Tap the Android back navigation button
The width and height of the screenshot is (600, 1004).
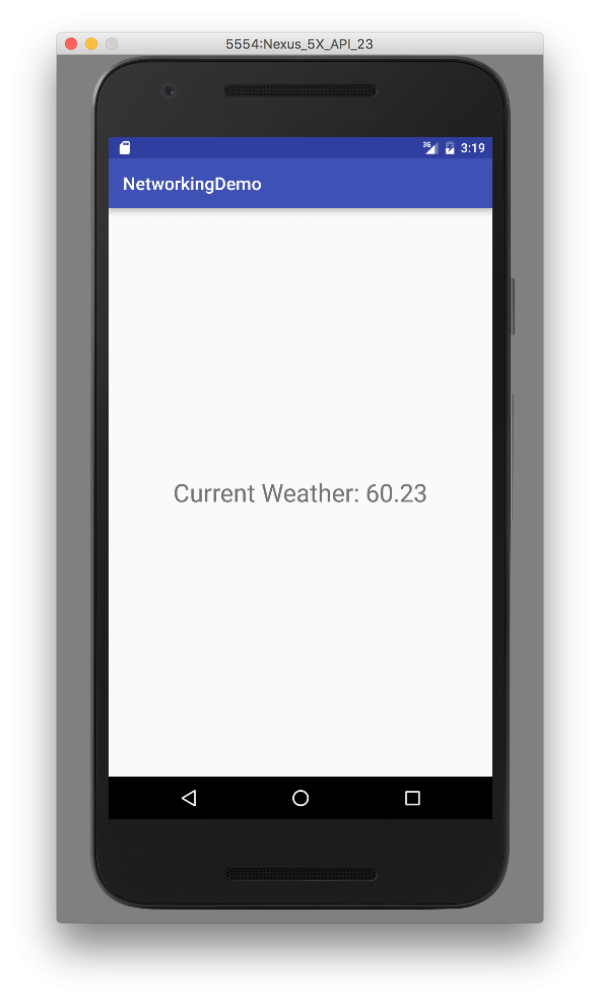(189, 798)
